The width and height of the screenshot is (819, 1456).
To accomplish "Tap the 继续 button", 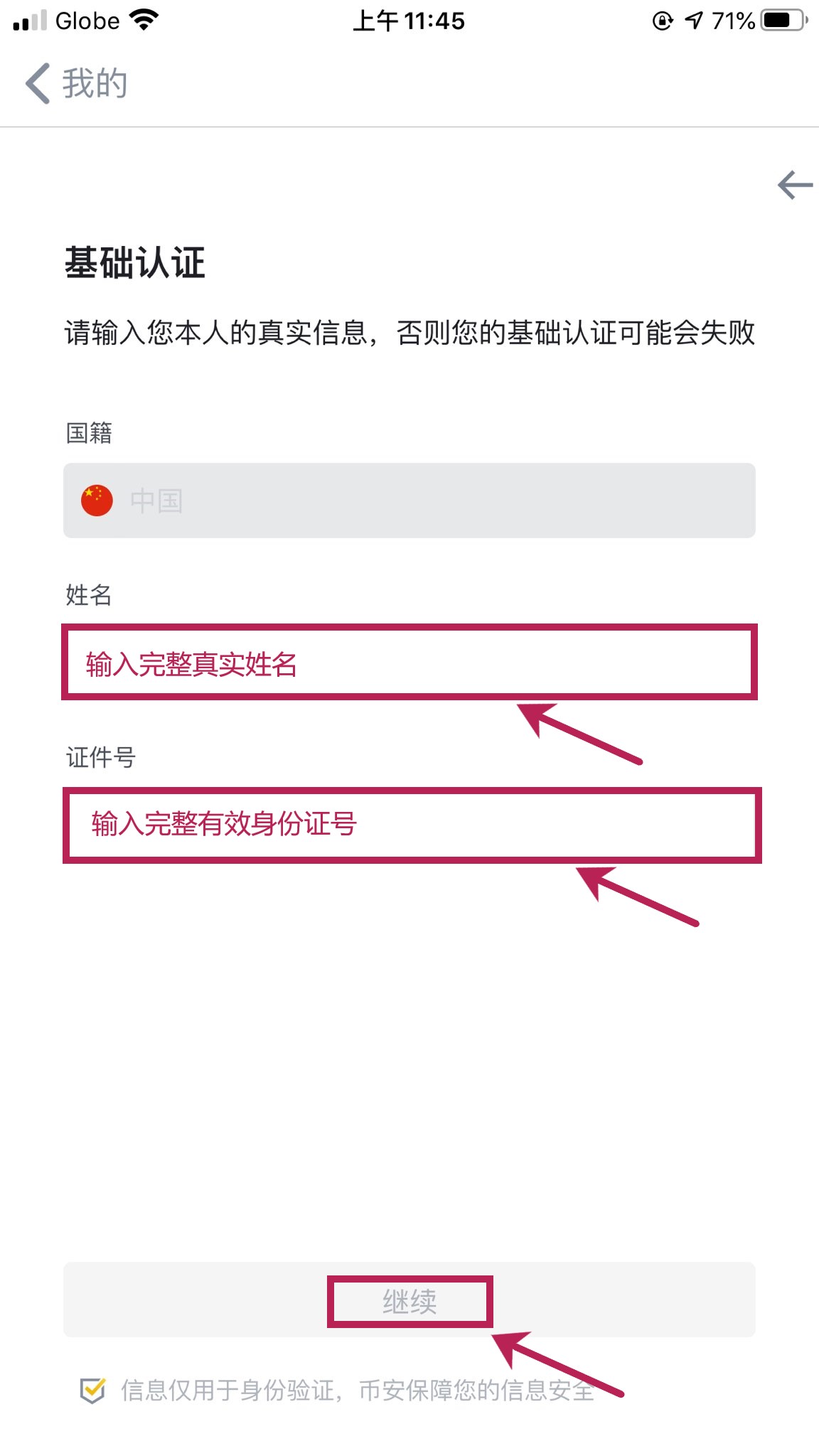I will click(x=409, y=1300).
